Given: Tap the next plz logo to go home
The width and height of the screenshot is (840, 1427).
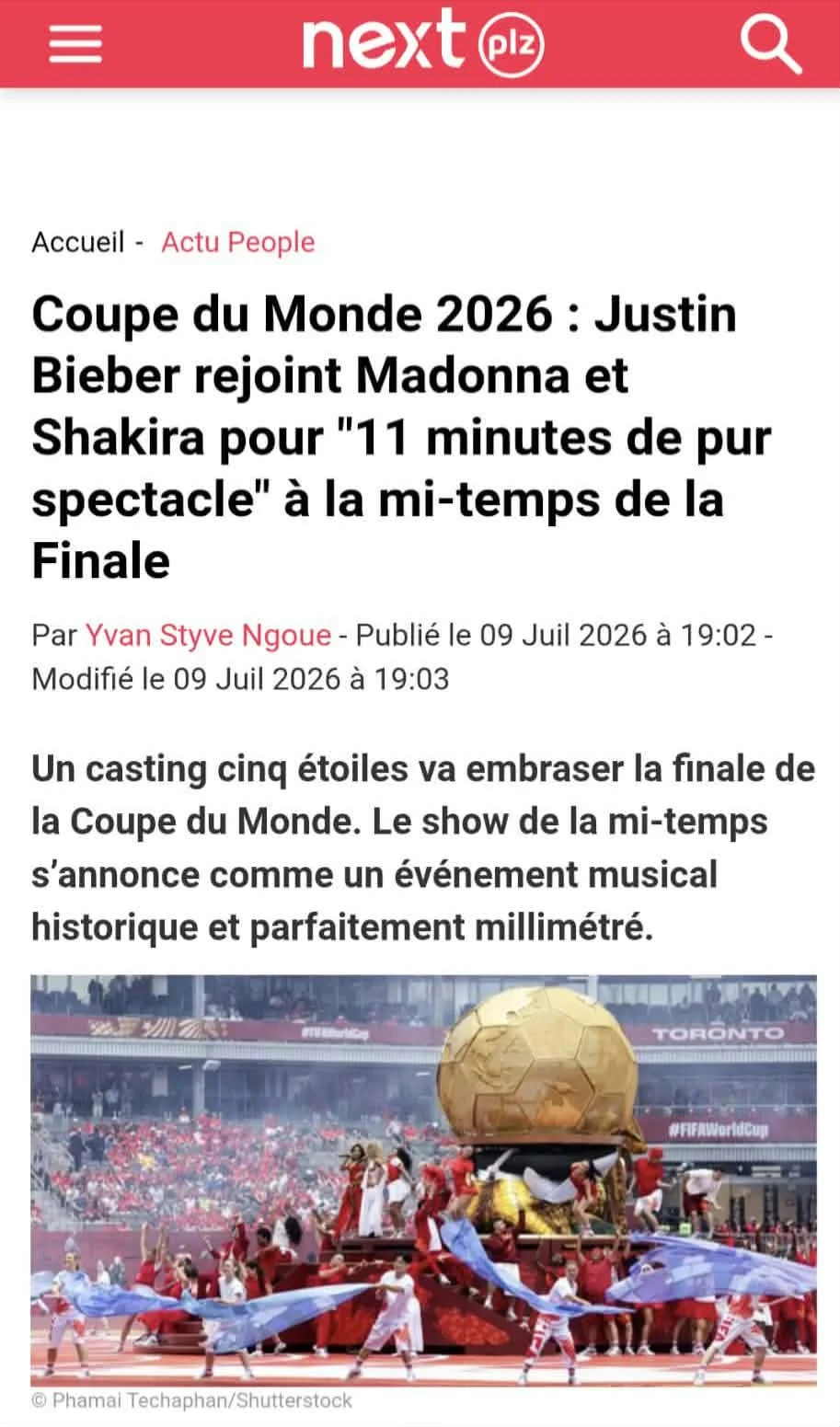Looking at the screenshot, I should tap(423, 41).
